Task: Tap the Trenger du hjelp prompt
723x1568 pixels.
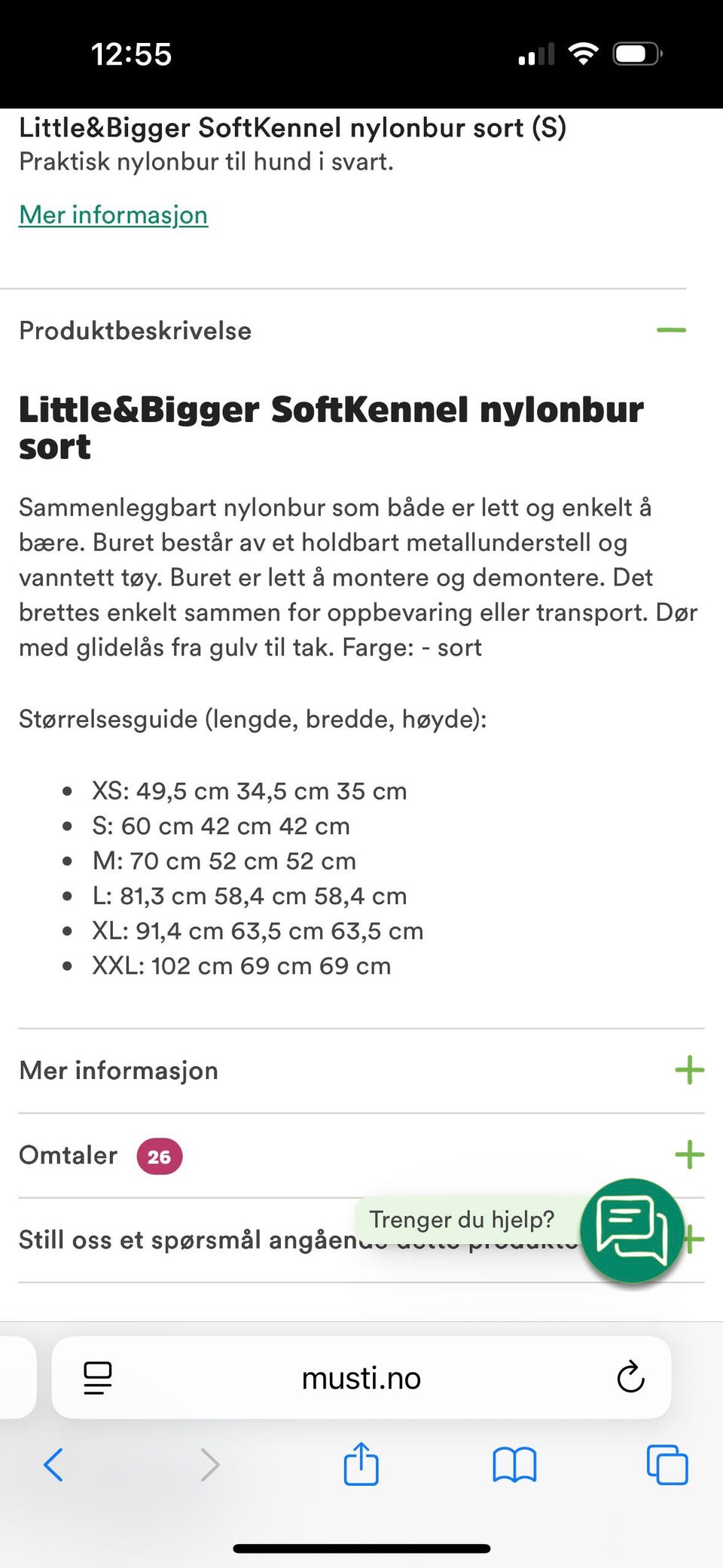Action: [x=462, y=1218]
